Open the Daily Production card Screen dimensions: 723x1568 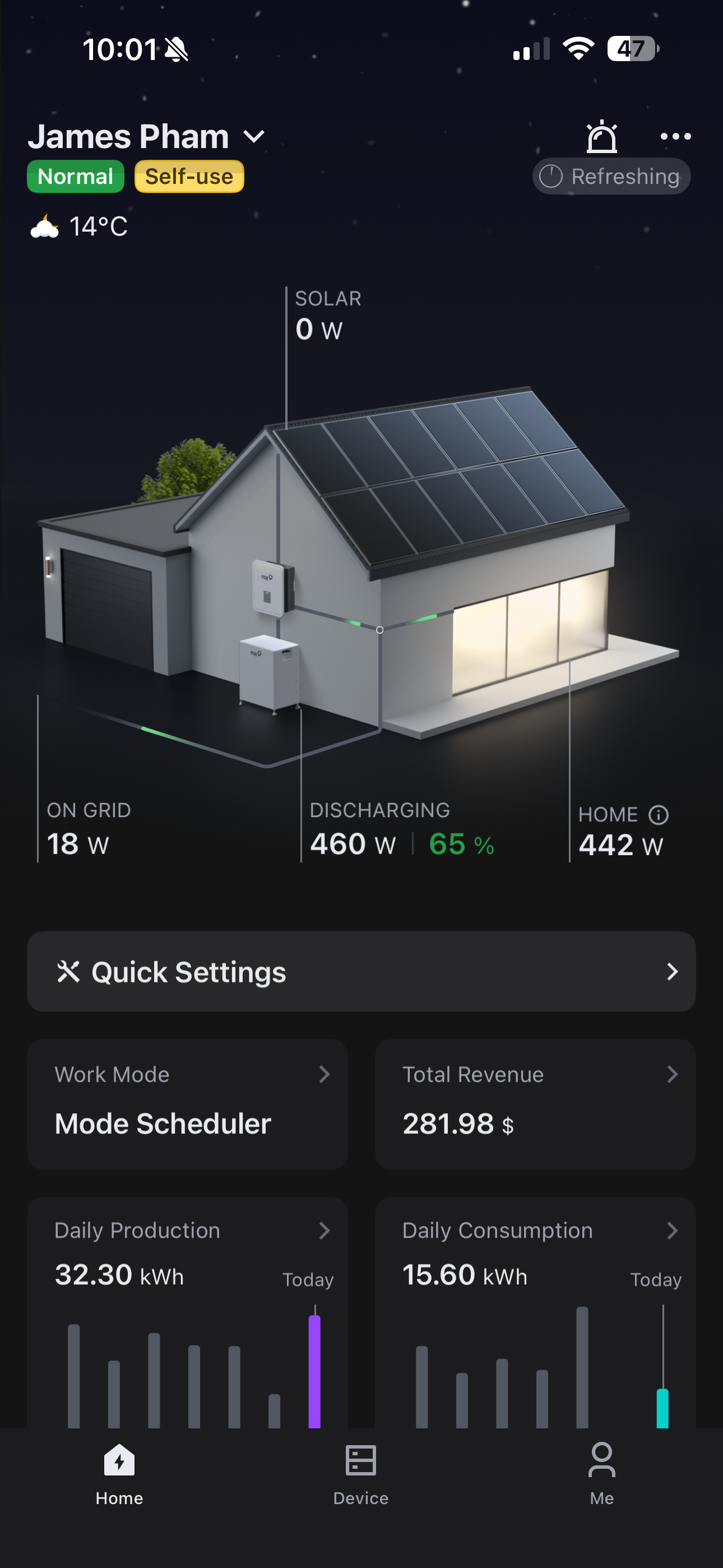point(187,1312)
